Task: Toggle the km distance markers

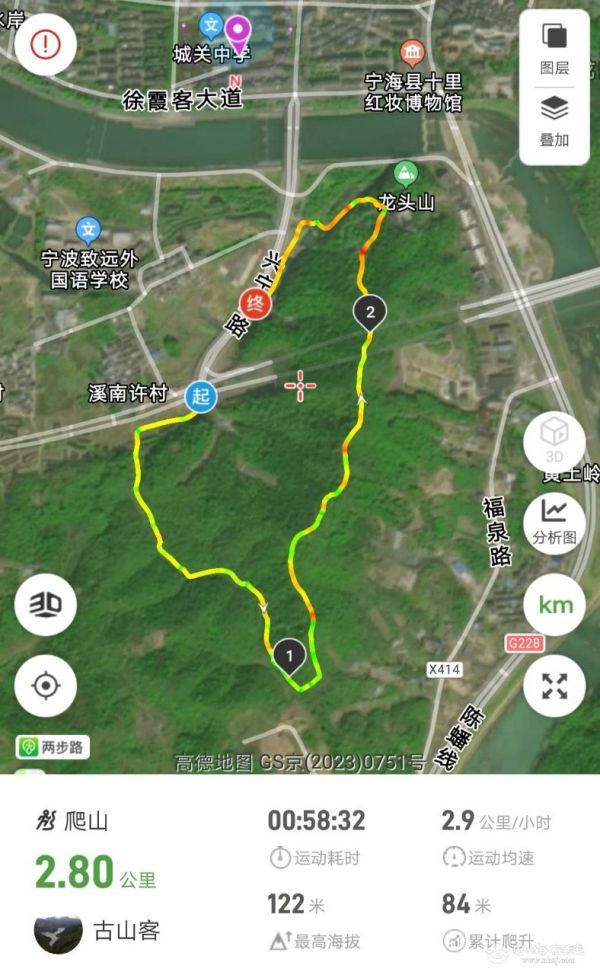Action: pyautogui.click(x=554, y=605)
